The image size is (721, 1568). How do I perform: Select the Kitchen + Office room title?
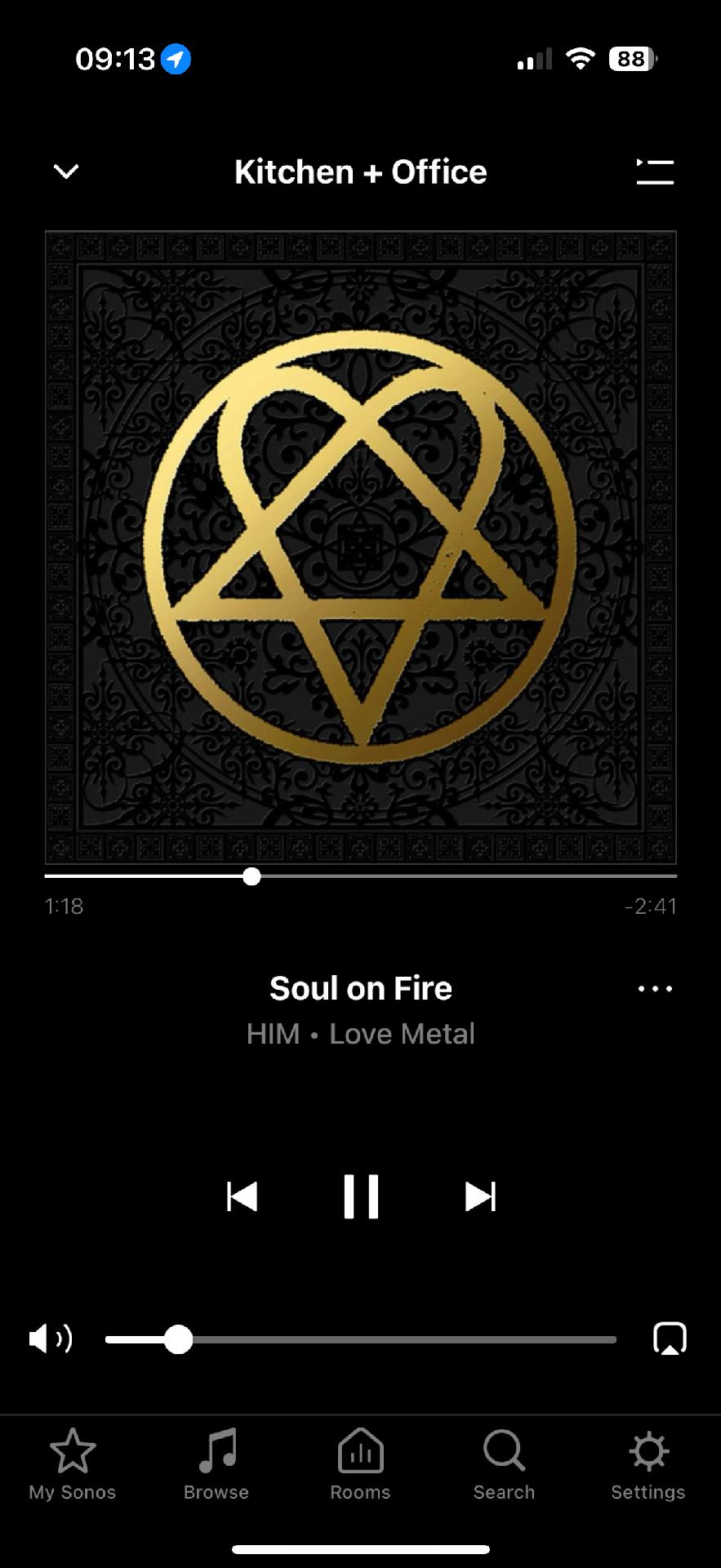pyautogui.click(x=360, y=171)
